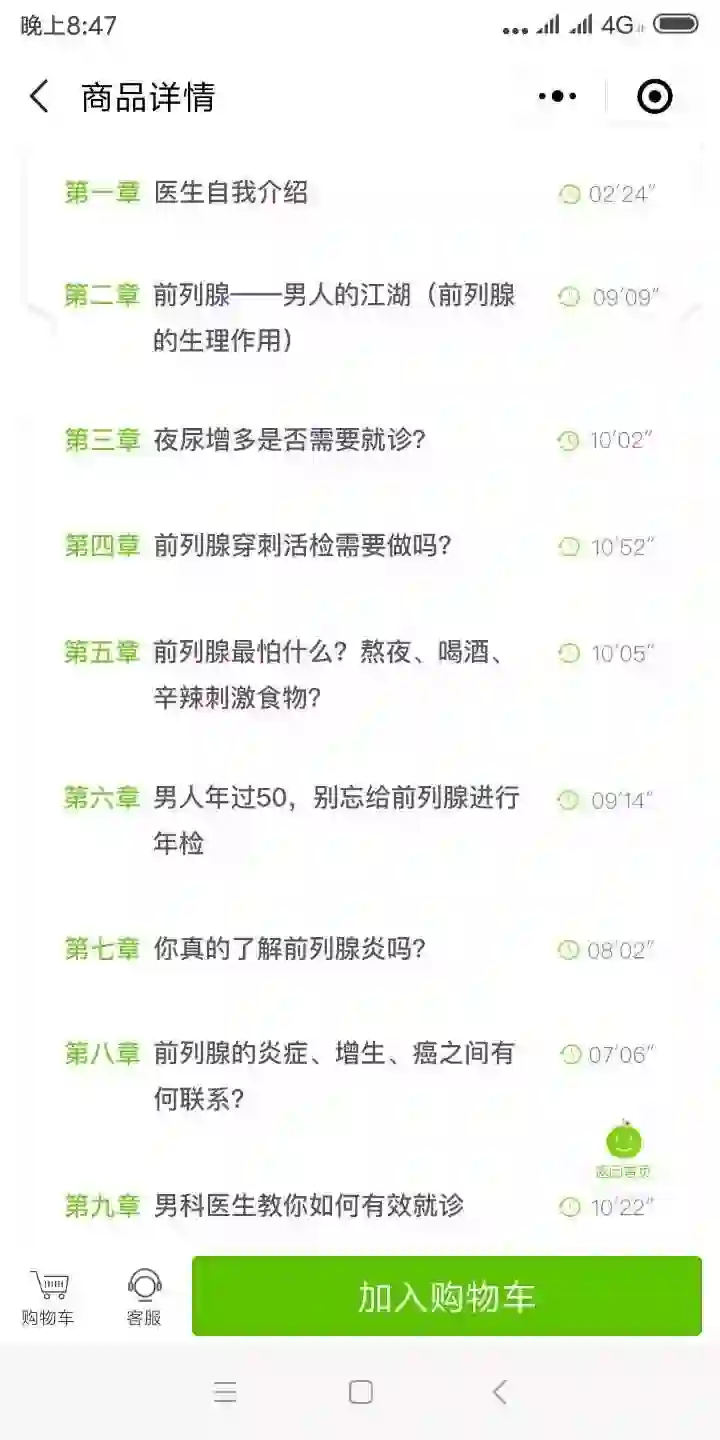Add this course to cart with 加入购物车
Viewport: 720px width, 1440px height.
pos(447,1296)
